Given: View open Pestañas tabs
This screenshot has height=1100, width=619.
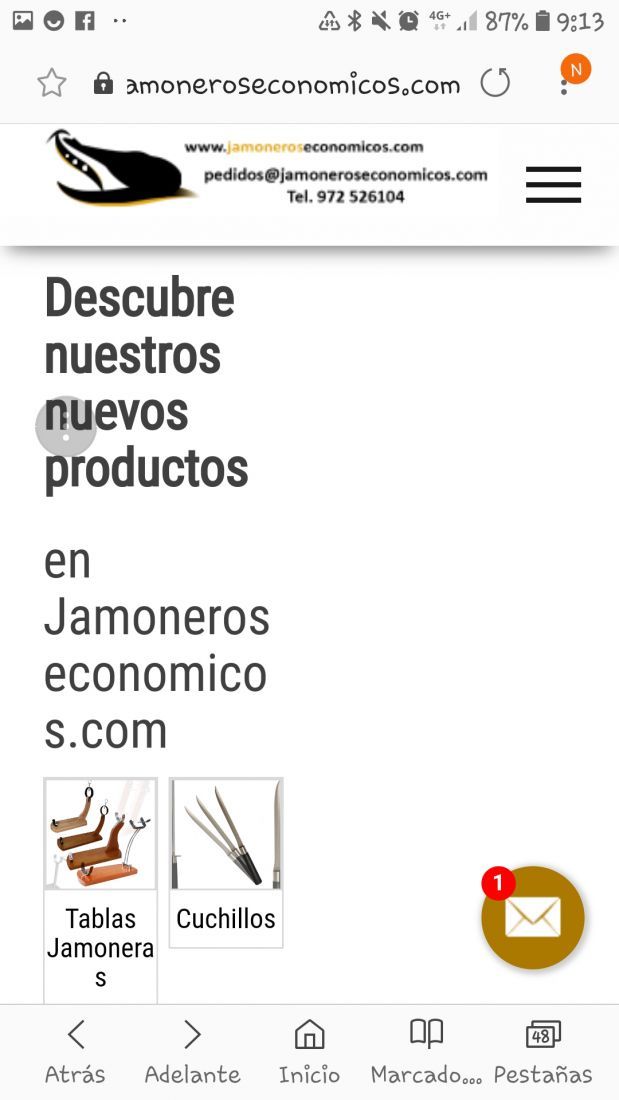Looking at the screenshot, I should click(x=543, y=1052).
